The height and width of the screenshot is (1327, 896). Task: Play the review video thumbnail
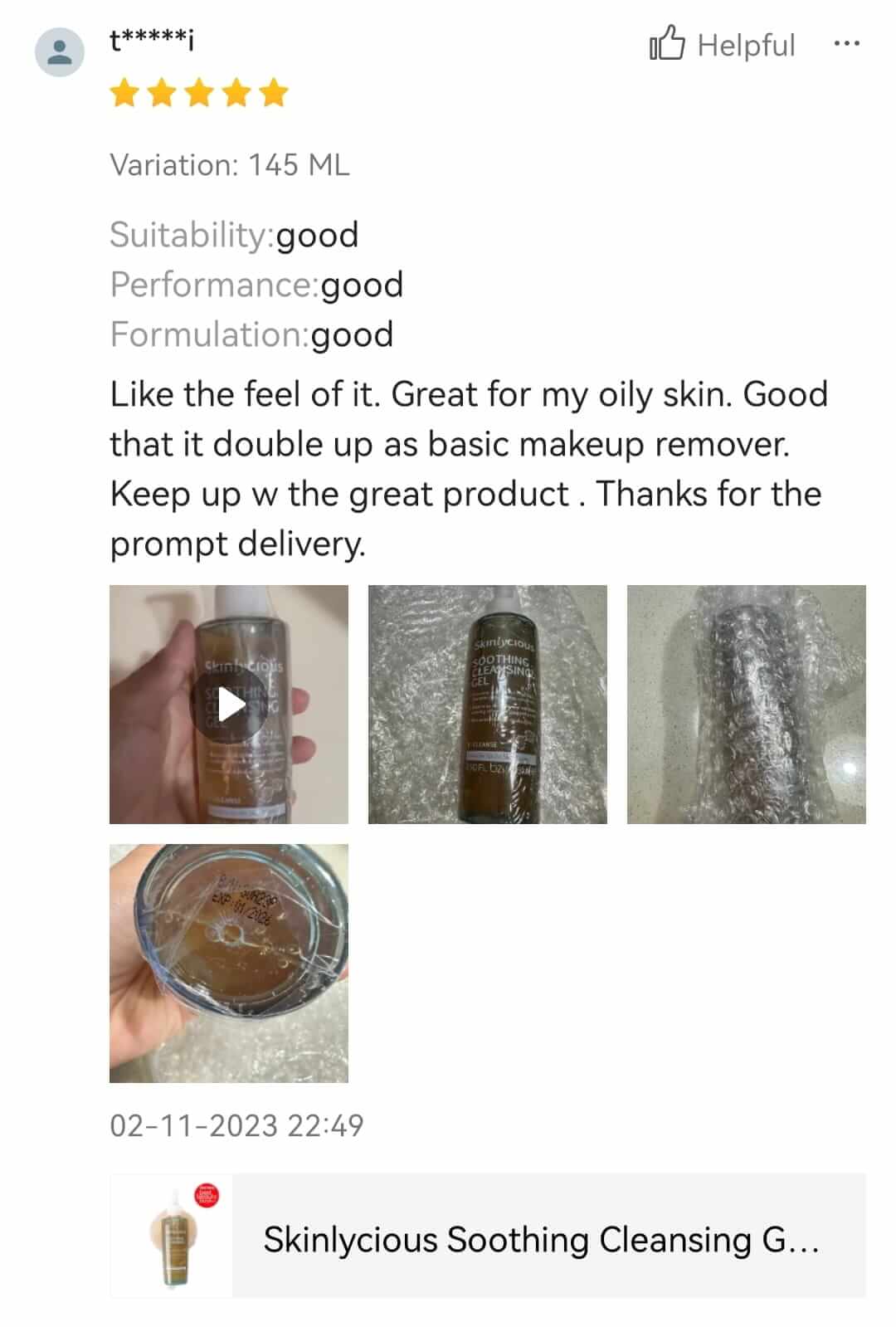tap(229, 705)
